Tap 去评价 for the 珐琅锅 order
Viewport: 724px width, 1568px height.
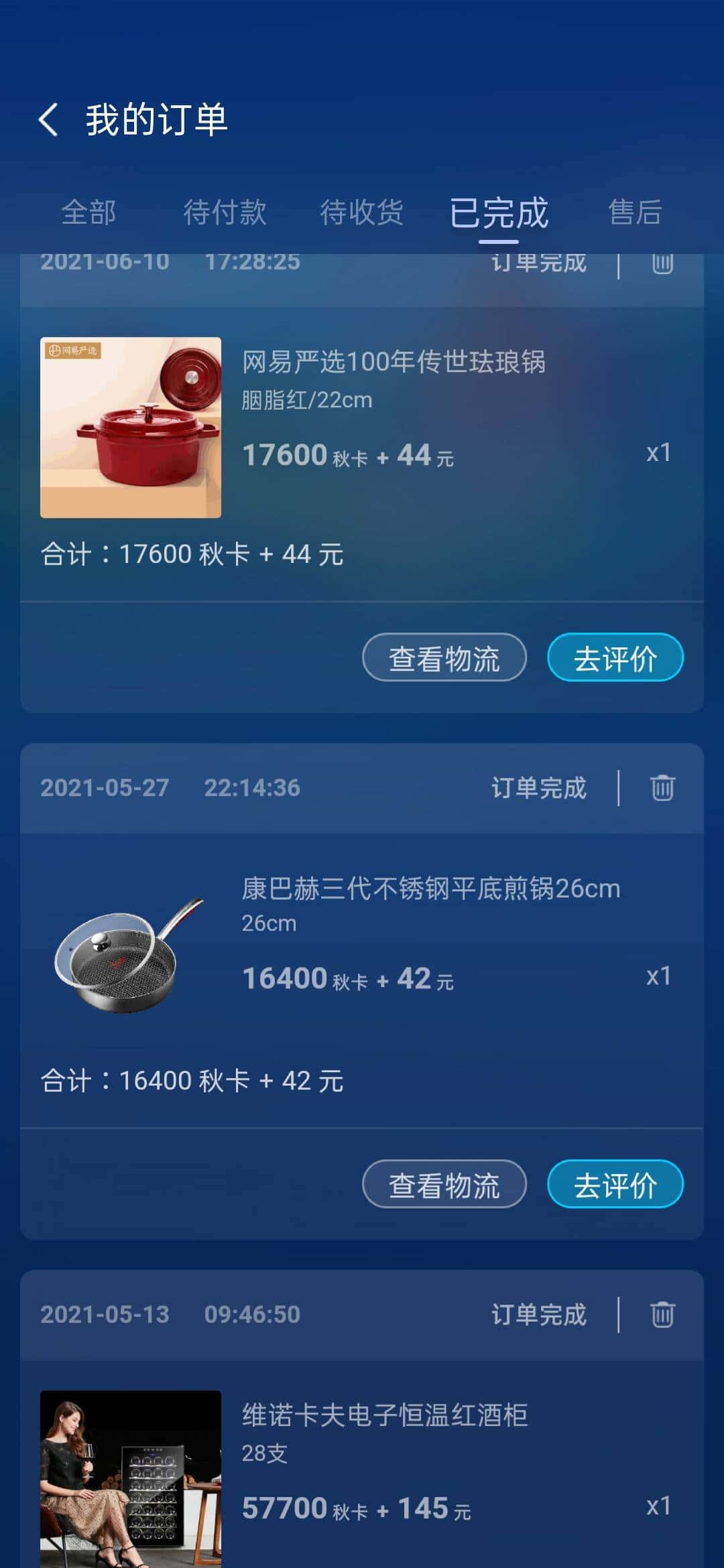[x=614, y=658]
